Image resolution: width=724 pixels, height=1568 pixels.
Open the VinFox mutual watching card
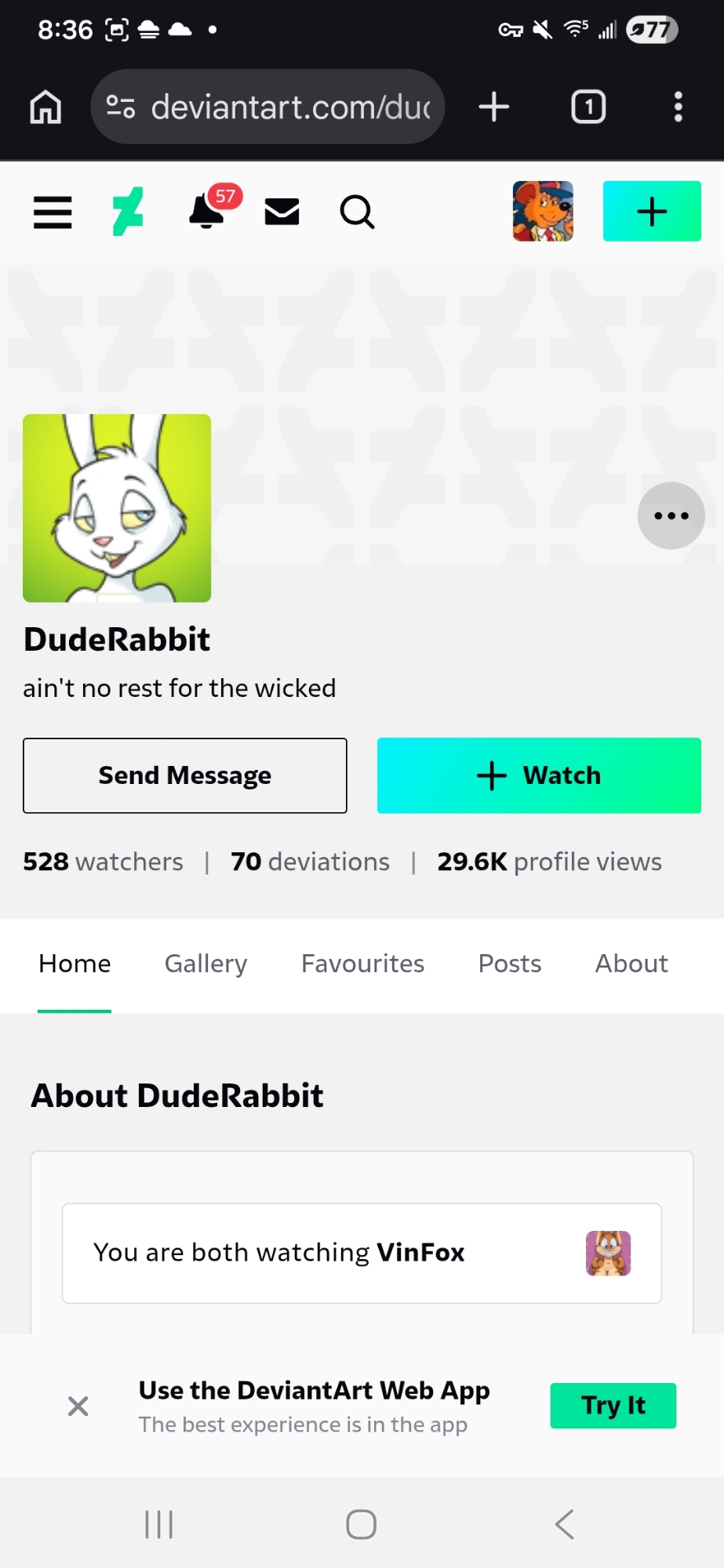tap(362, 1253)
